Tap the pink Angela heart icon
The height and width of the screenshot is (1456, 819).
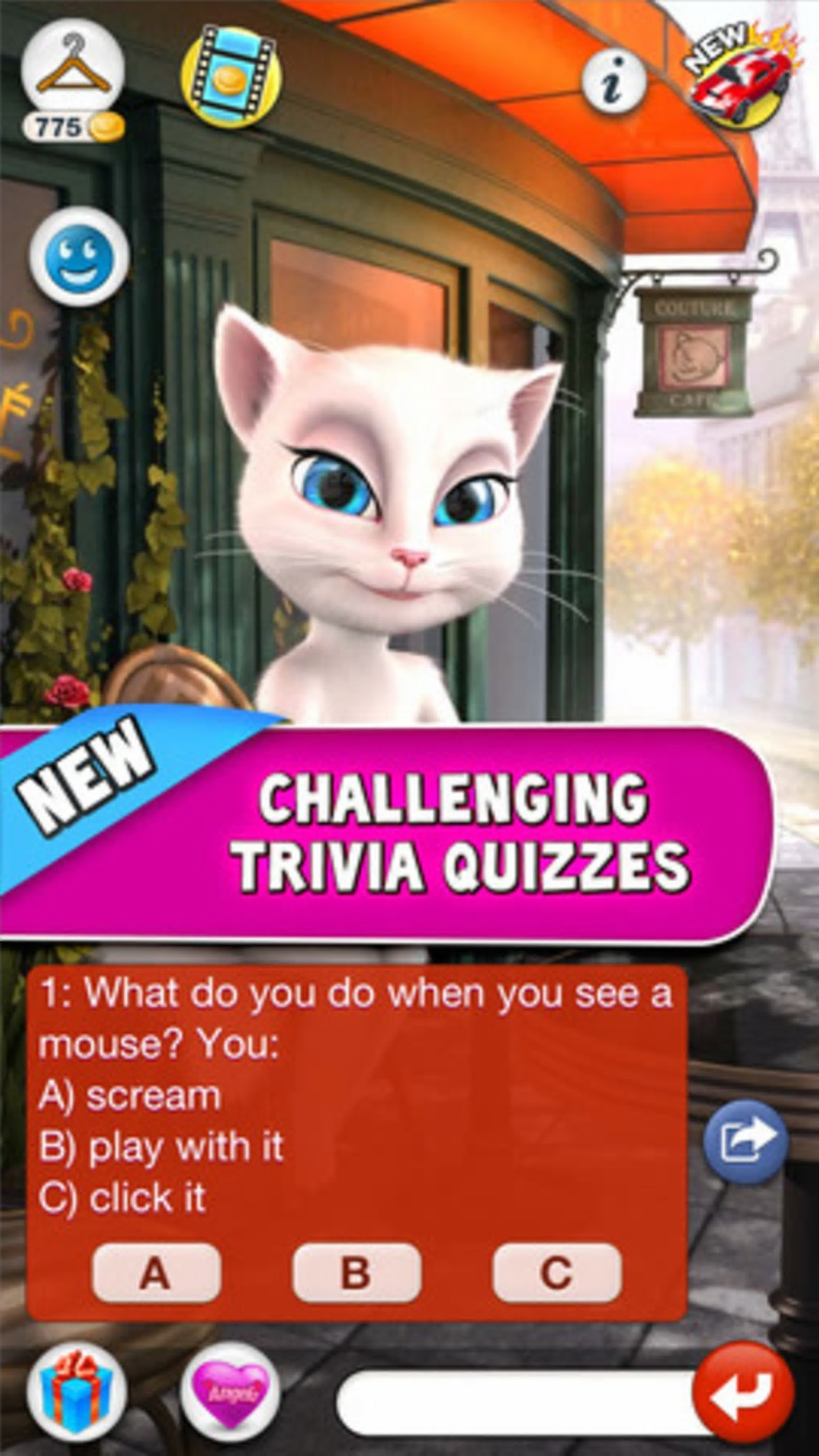click(x=230, y=1392)
